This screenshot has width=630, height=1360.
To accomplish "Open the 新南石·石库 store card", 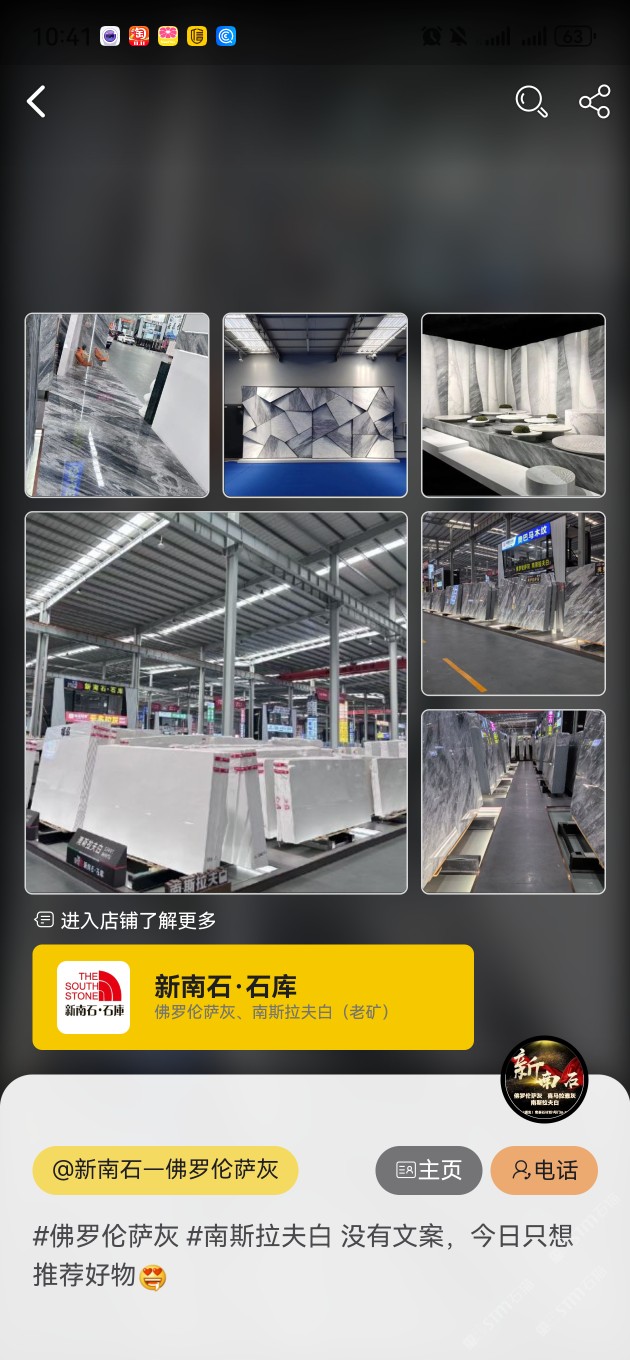I will [253, 997].
